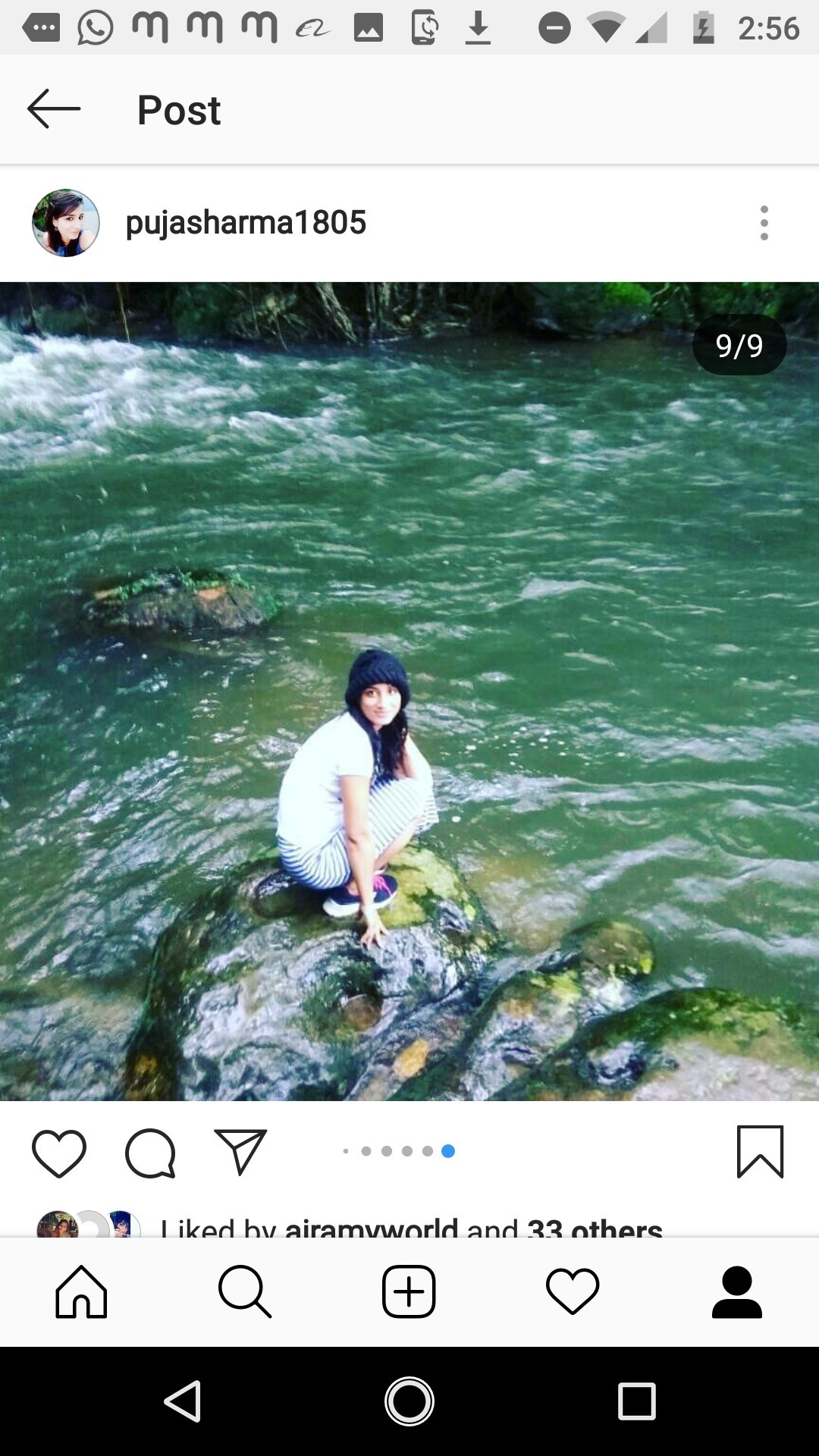This screenshot has width=819, height=1456.
Task: Open Android recent apps square button
Action: coord(636,1401)
